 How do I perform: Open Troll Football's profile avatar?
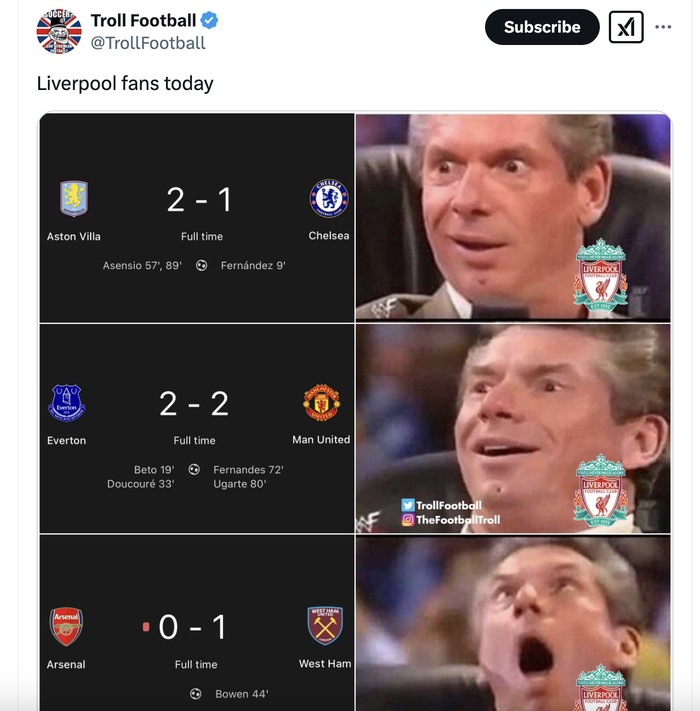58,31
